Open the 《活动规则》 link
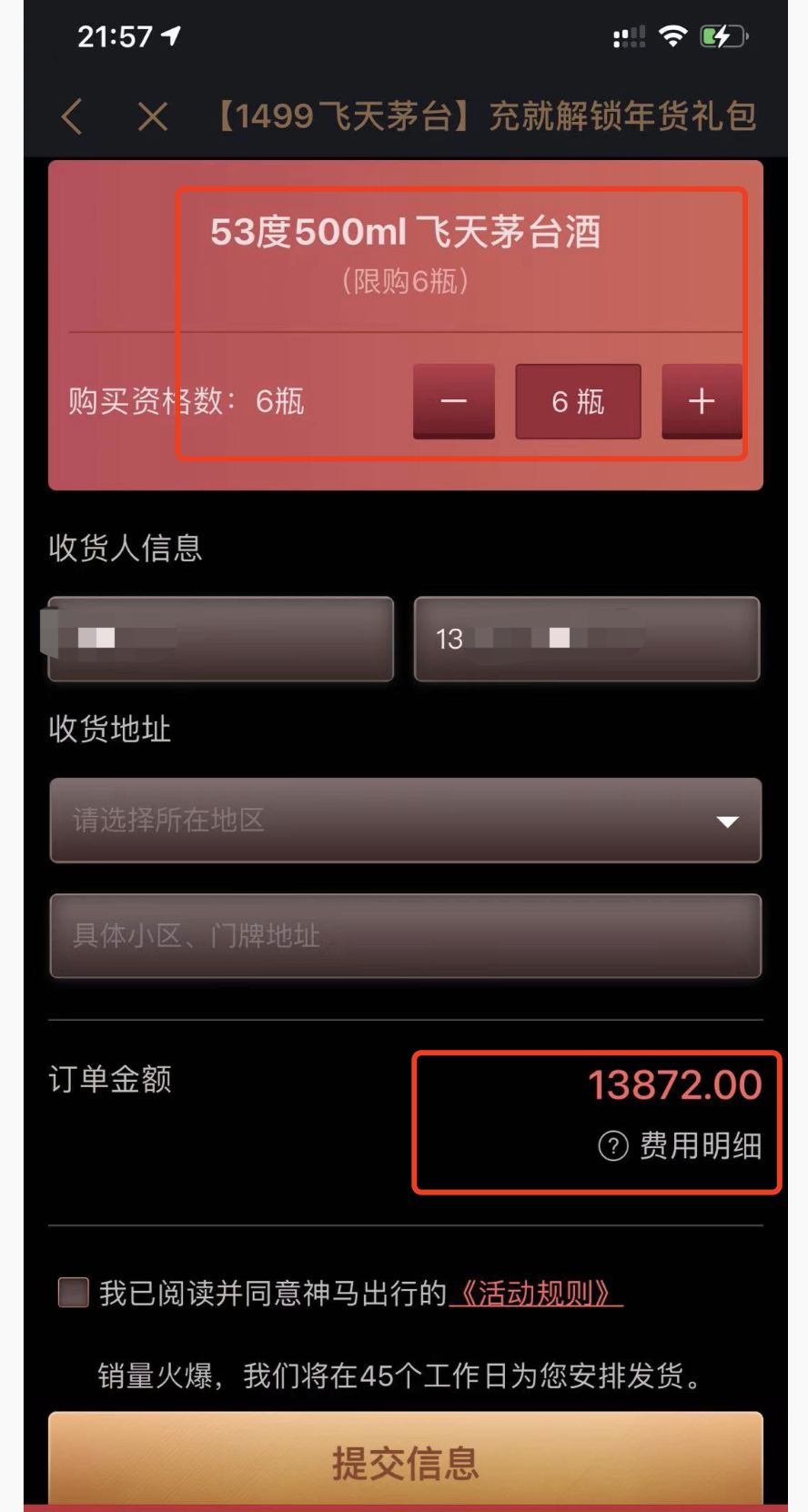The width and height of the screenshot is (808, 1512). pyautogui.click(x=535, y=1292)
